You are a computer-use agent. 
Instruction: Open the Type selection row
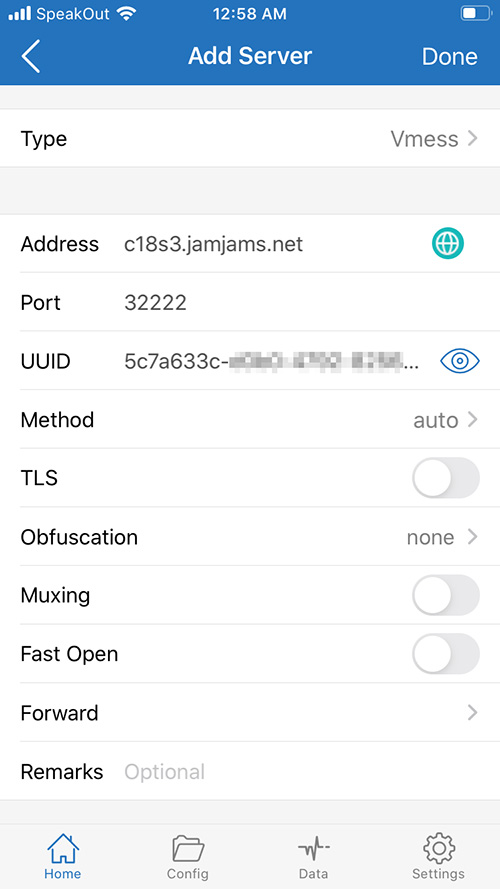(250, 138)
